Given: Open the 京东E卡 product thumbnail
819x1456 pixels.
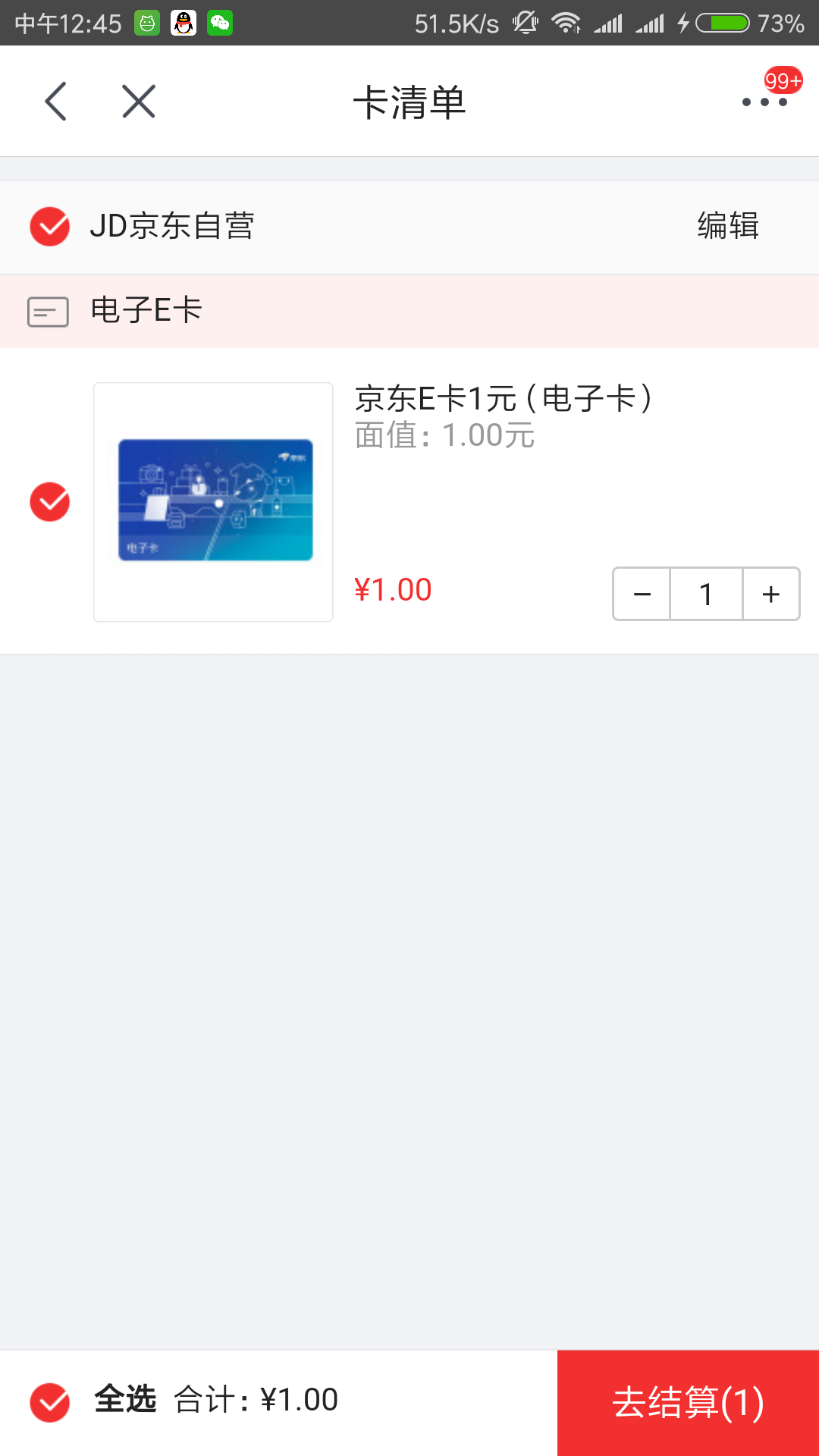Looking at the screenshot, I should coord(213,500).
